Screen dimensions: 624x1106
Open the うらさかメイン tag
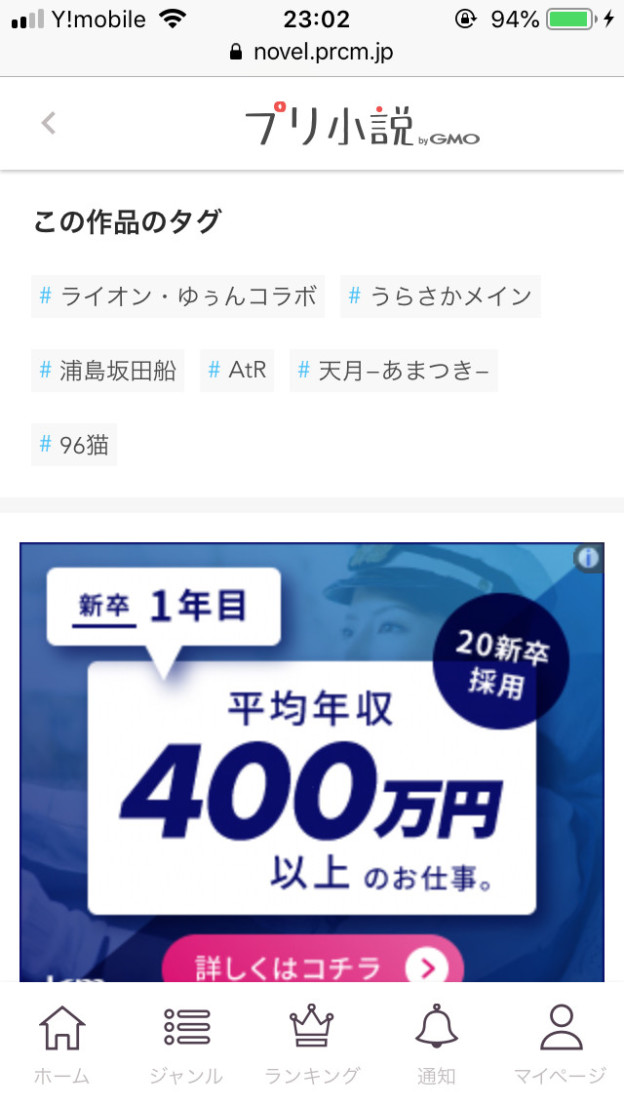click(x=440, y=296)
